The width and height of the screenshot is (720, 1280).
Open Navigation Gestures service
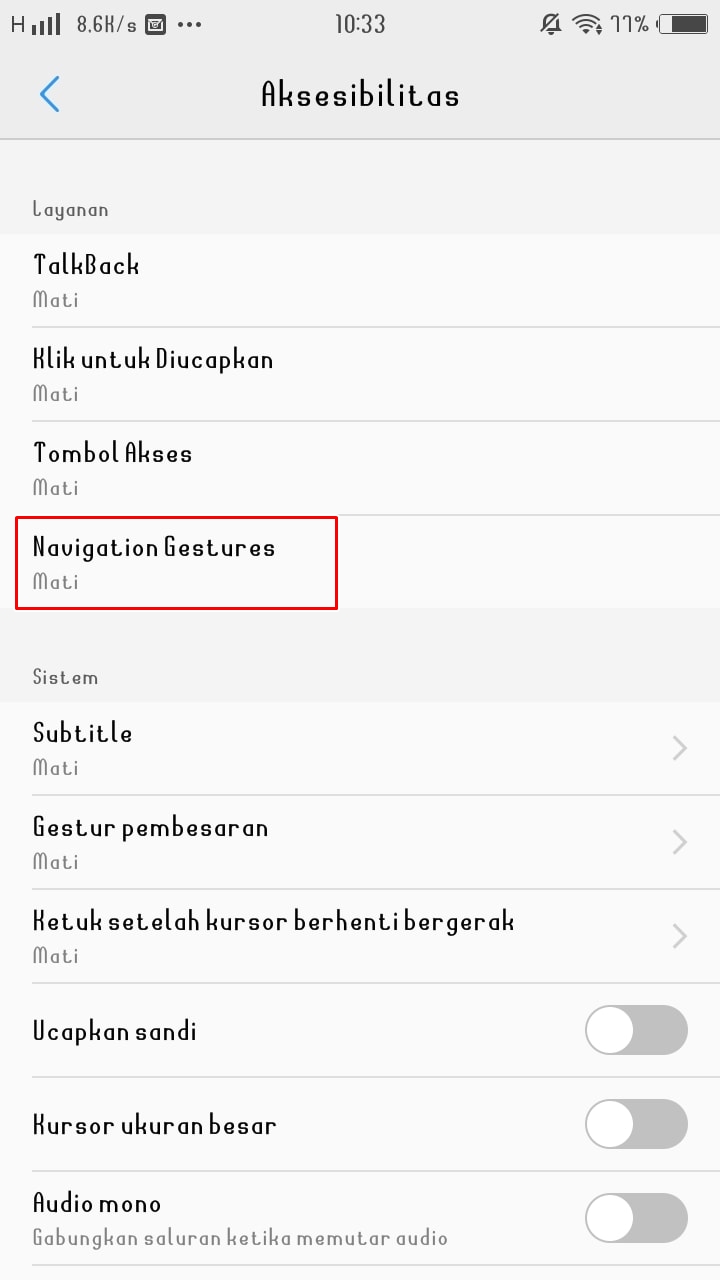176,562
